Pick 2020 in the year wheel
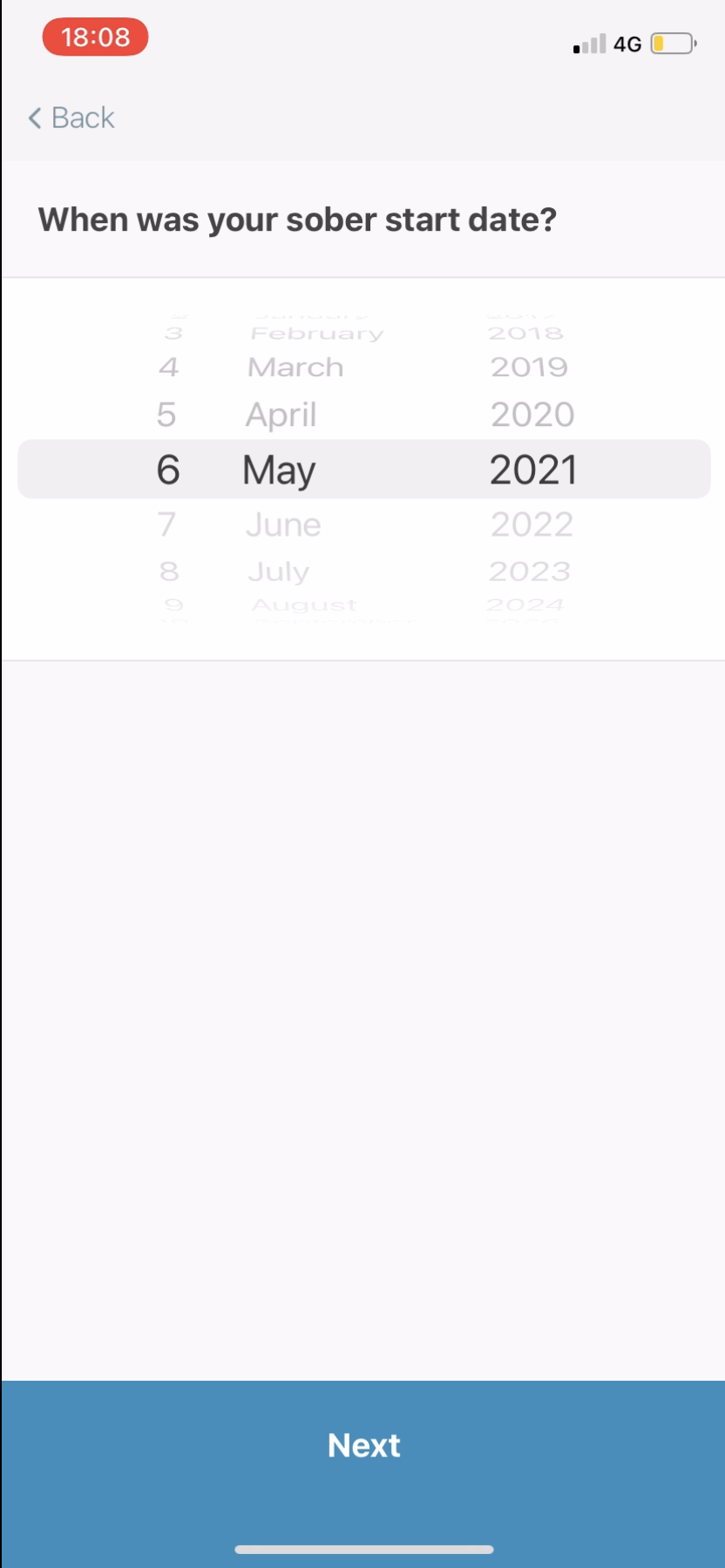The width and height of the screenshot is (725, 1568). tap(532, 415)
